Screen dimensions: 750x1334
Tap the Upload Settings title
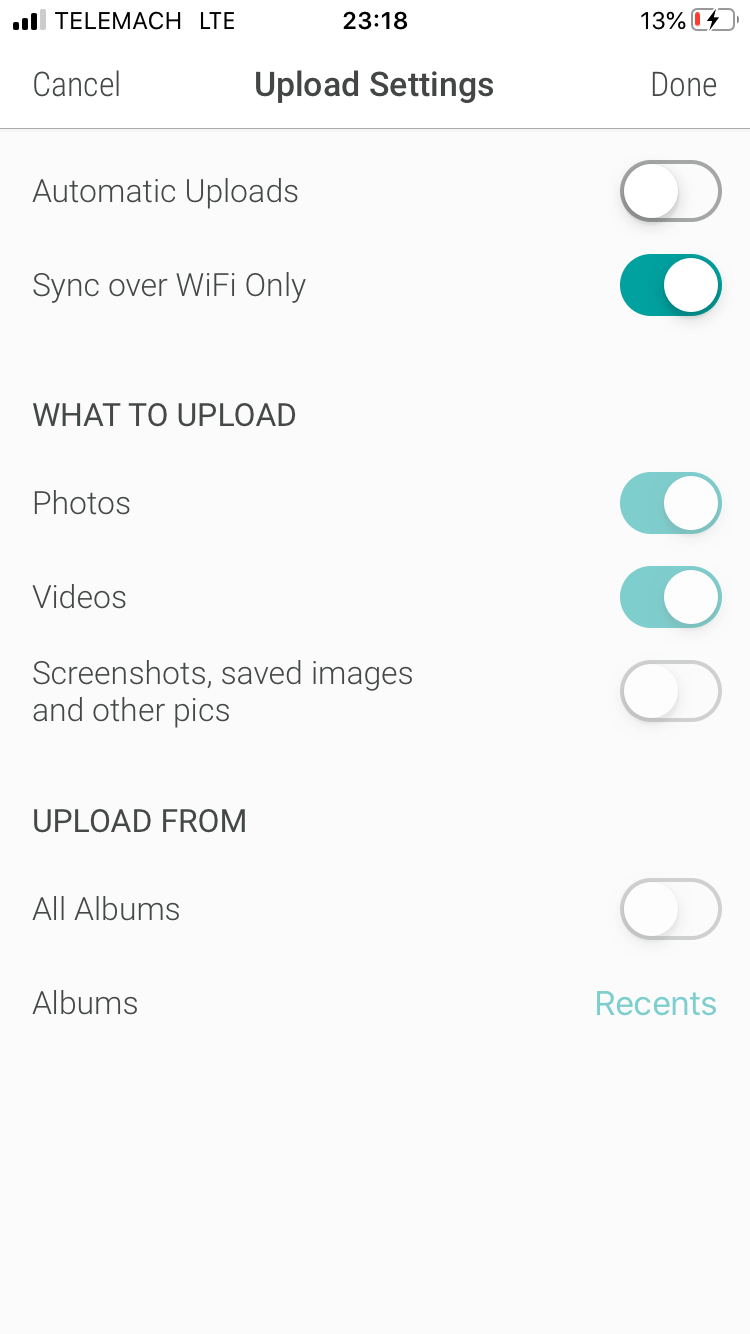[x=374, y=84]
